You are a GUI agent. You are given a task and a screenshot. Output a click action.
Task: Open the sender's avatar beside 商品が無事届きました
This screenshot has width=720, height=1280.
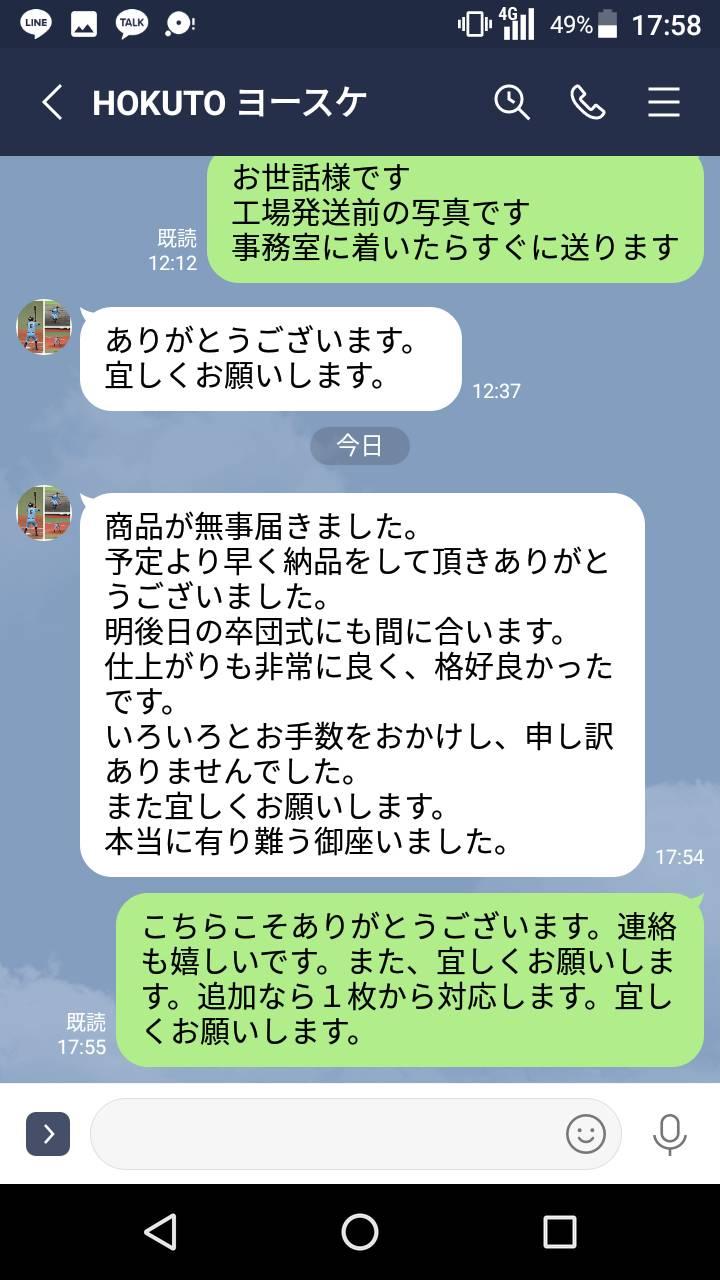click(44, 513)
